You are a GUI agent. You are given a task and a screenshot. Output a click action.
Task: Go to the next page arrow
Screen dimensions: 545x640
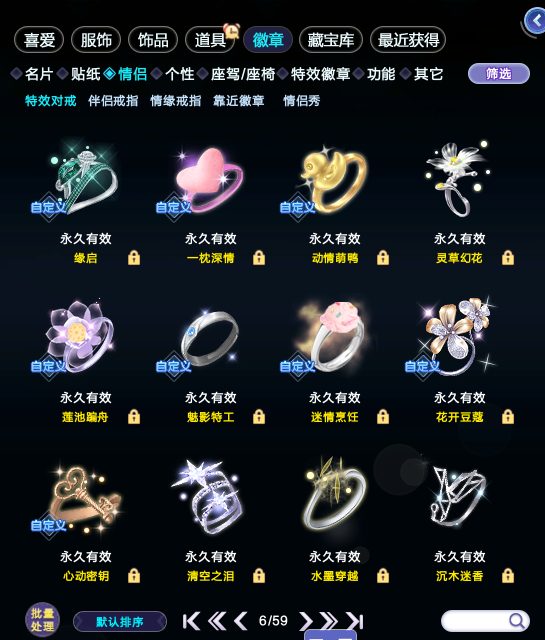[306, 621]
